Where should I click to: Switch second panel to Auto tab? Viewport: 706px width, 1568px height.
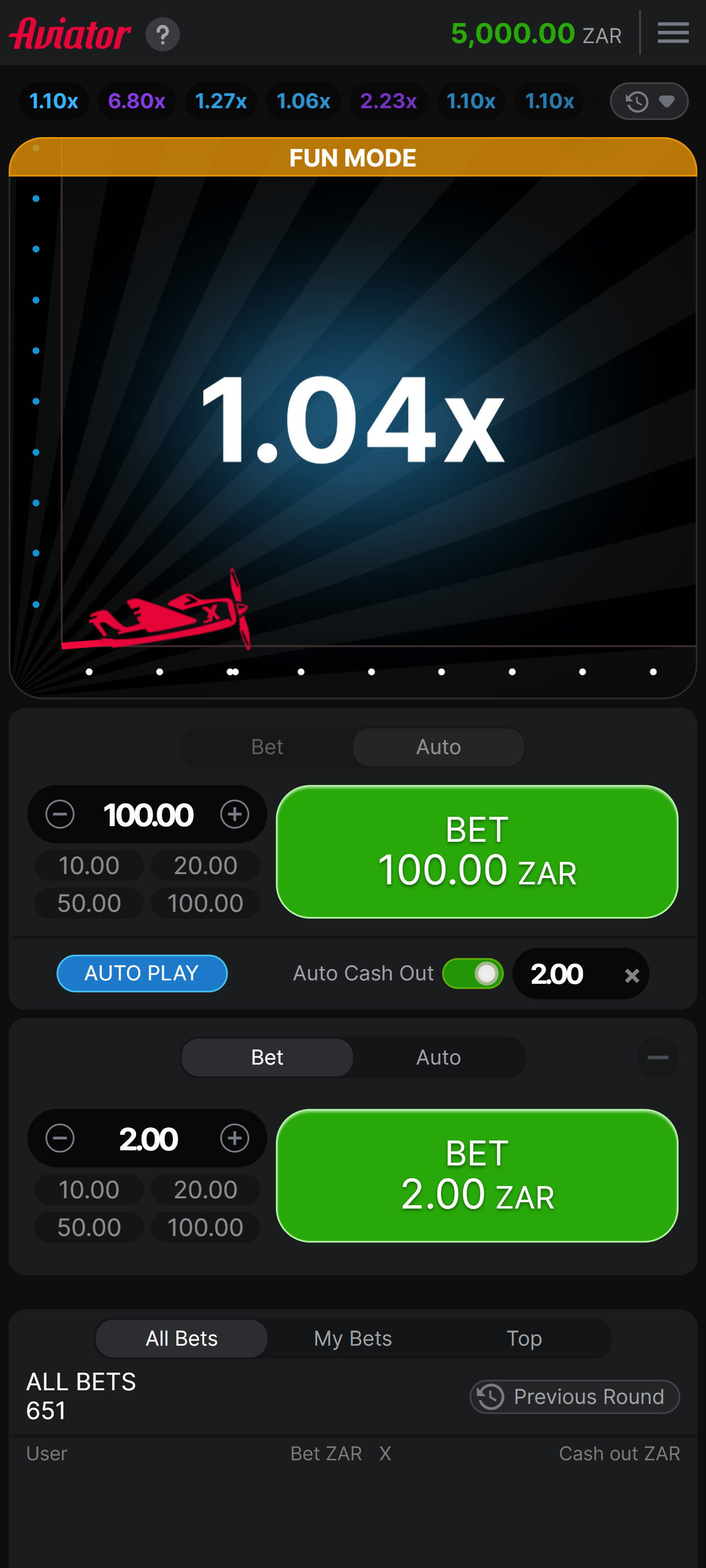[x=438, y=1057]
